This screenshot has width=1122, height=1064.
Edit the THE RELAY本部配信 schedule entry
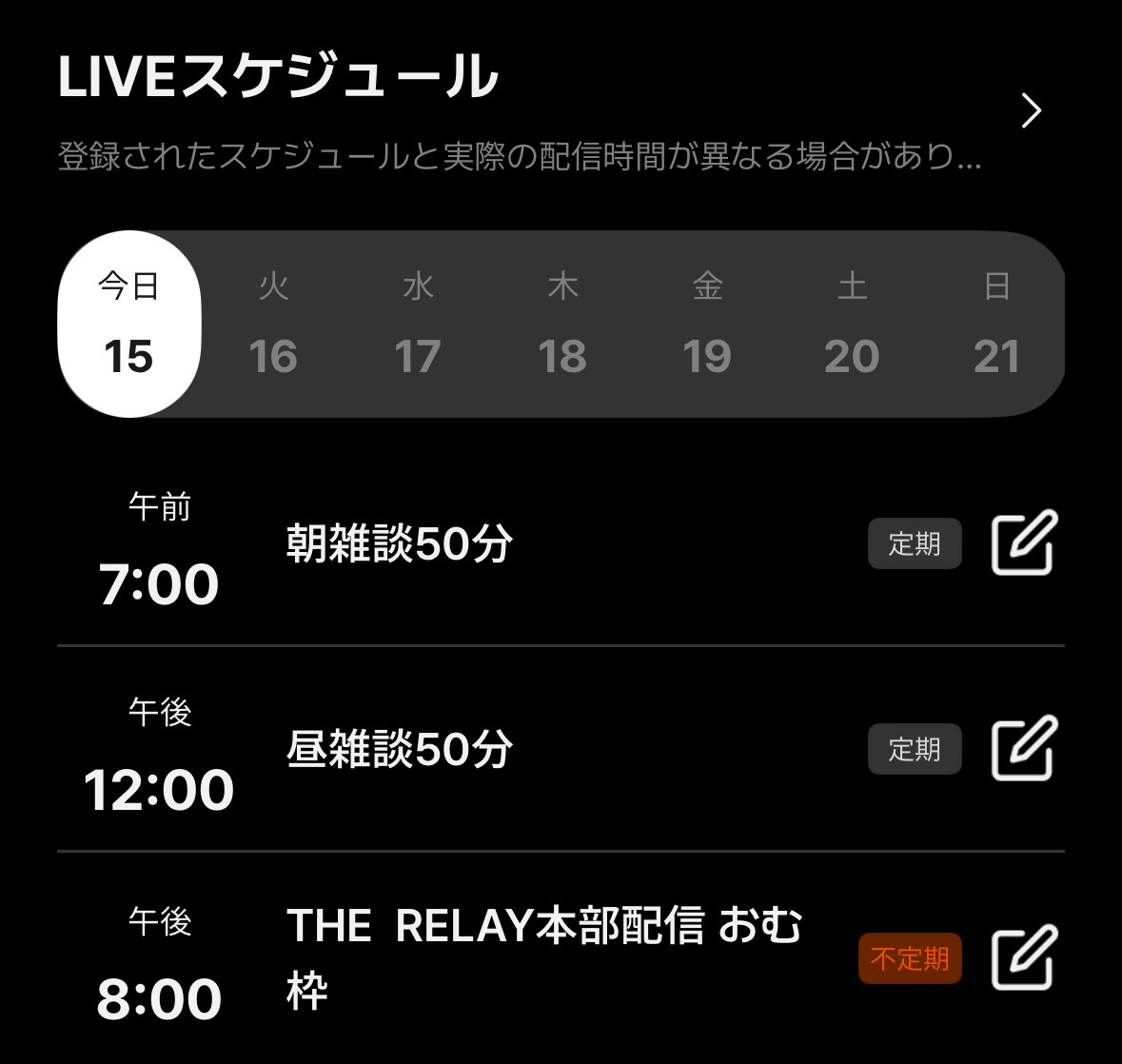coord(1024,957)
